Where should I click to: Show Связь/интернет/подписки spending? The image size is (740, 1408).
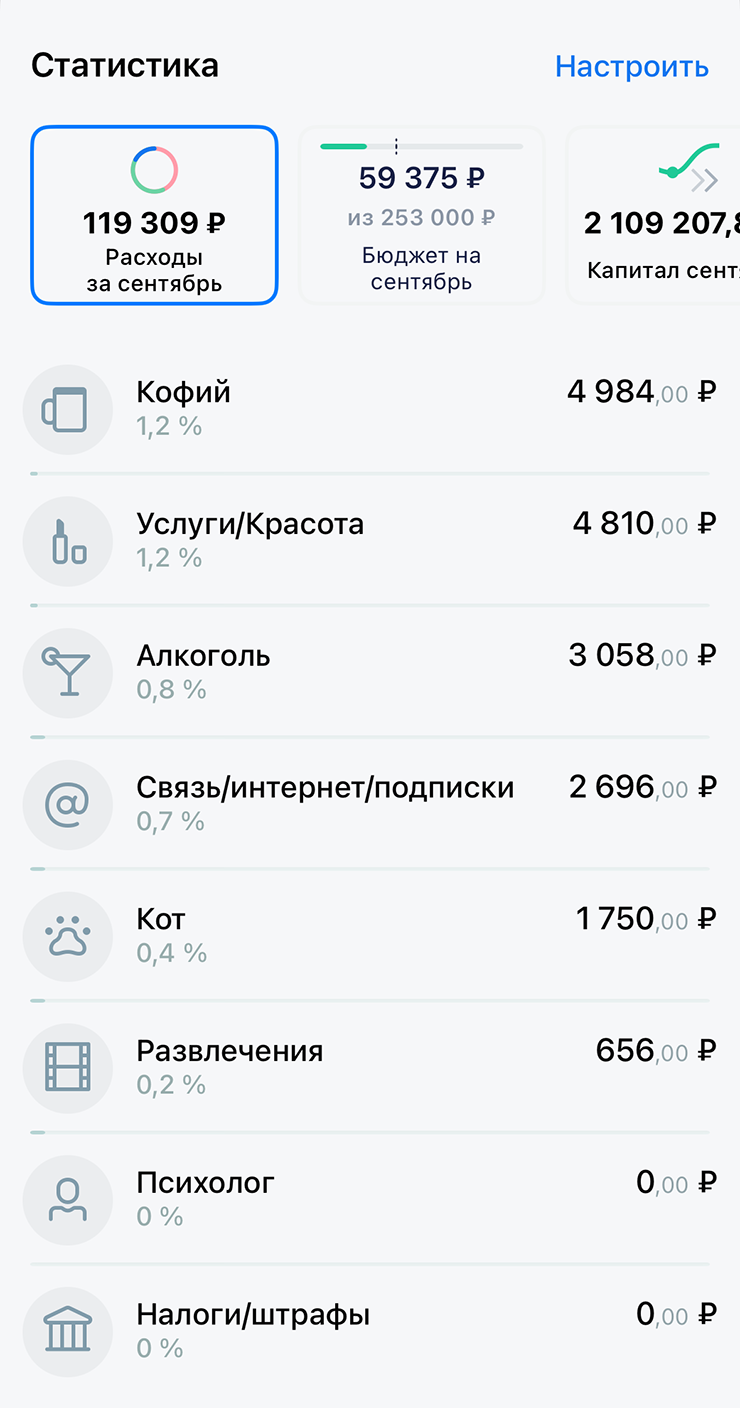370,804
